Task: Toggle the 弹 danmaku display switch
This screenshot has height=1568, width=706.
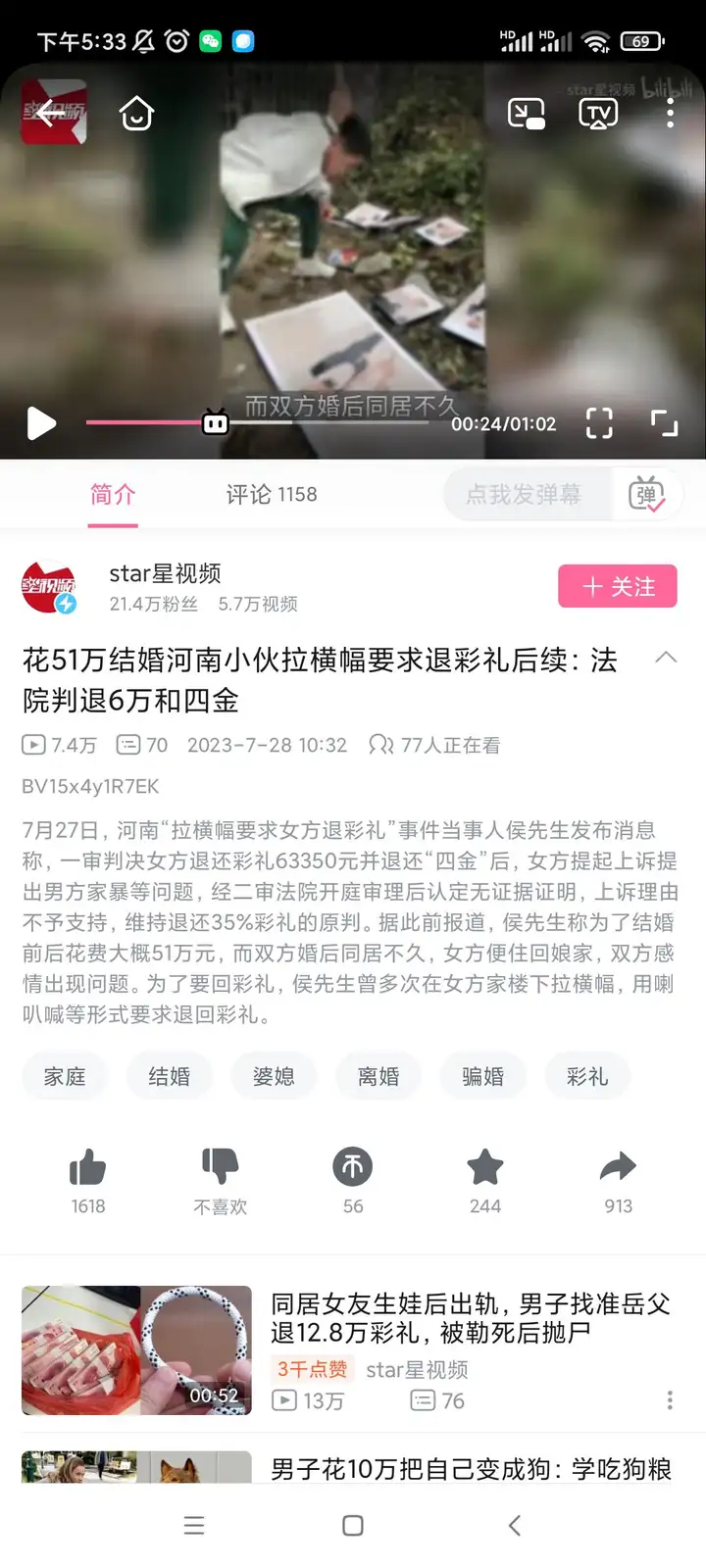Action: tap(647, 495)
